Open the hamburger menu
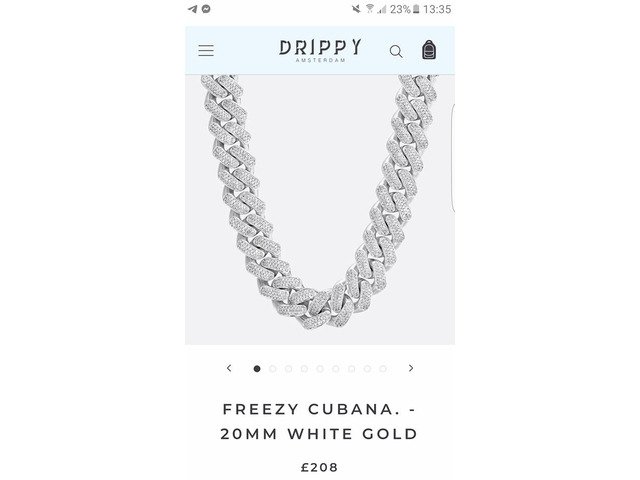640x480 pixels. click(206, 50)
